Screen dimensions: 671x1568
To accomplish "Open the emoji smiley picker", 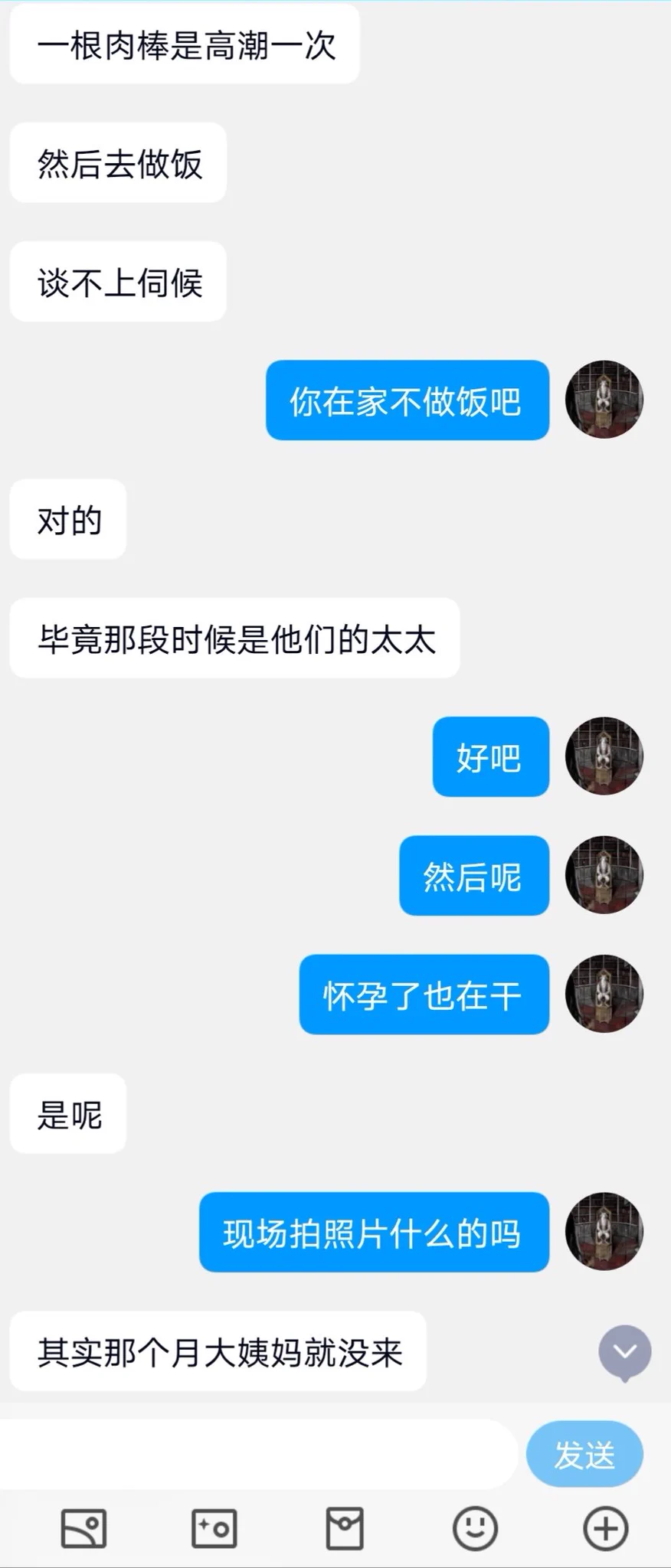I will pos(475,1529).
